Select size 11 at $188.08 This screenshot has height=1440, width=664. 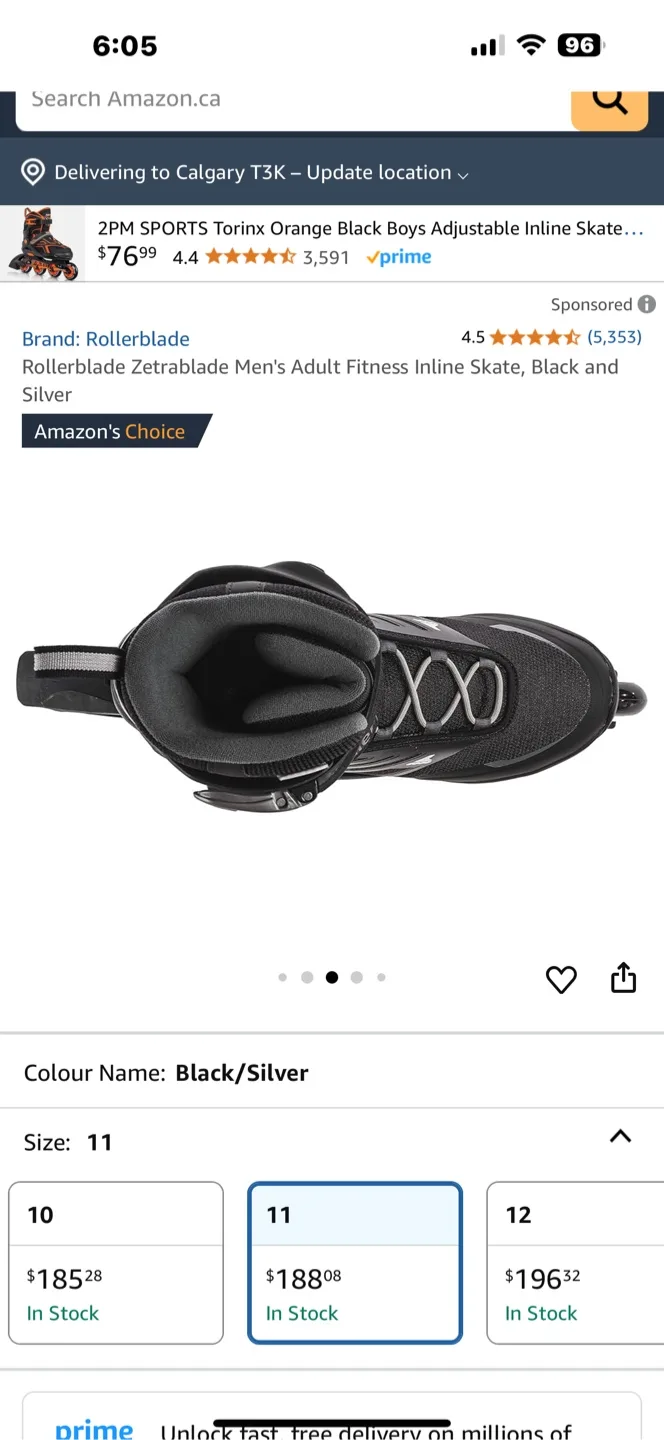pos(355,1263)
